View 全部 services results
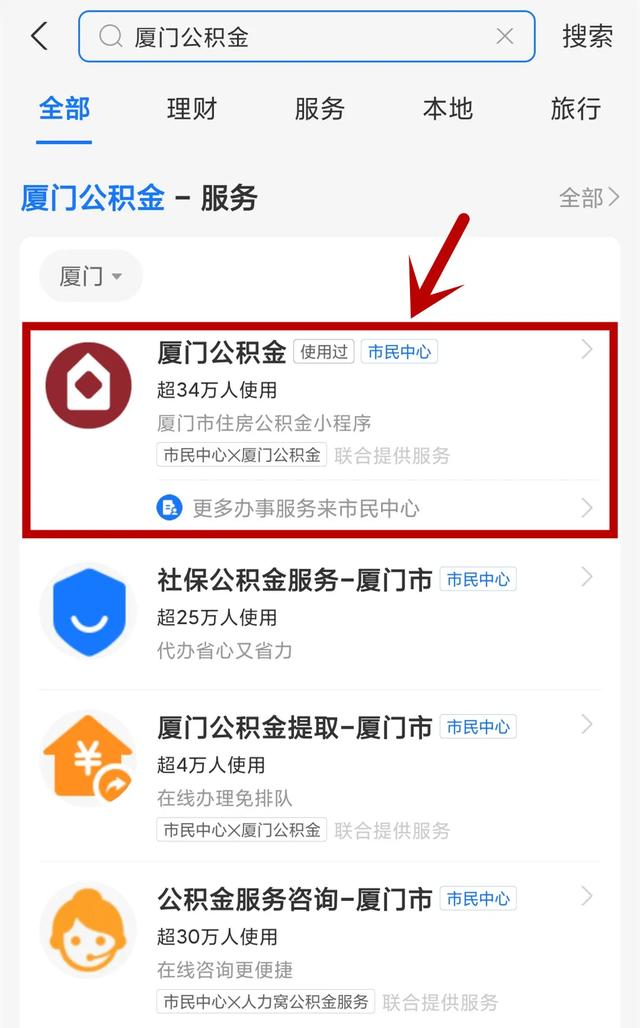The image size is (640, 1028). click(588, 198)
